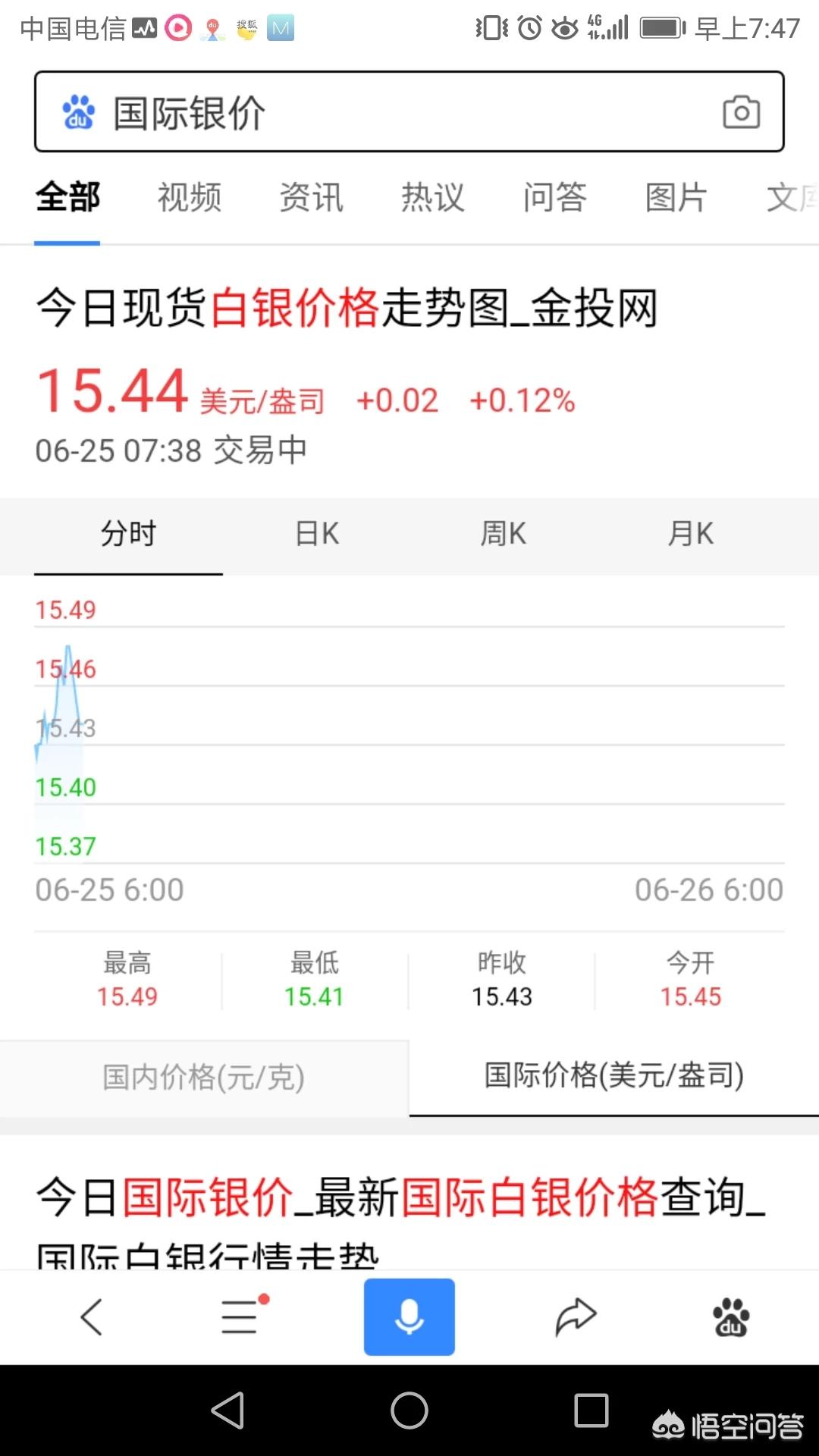Image resolution: width=819 pixels, height=1456 pixels.
Task: Open Baidu home paw icon in the toolbar
Action: (731, 1316)
